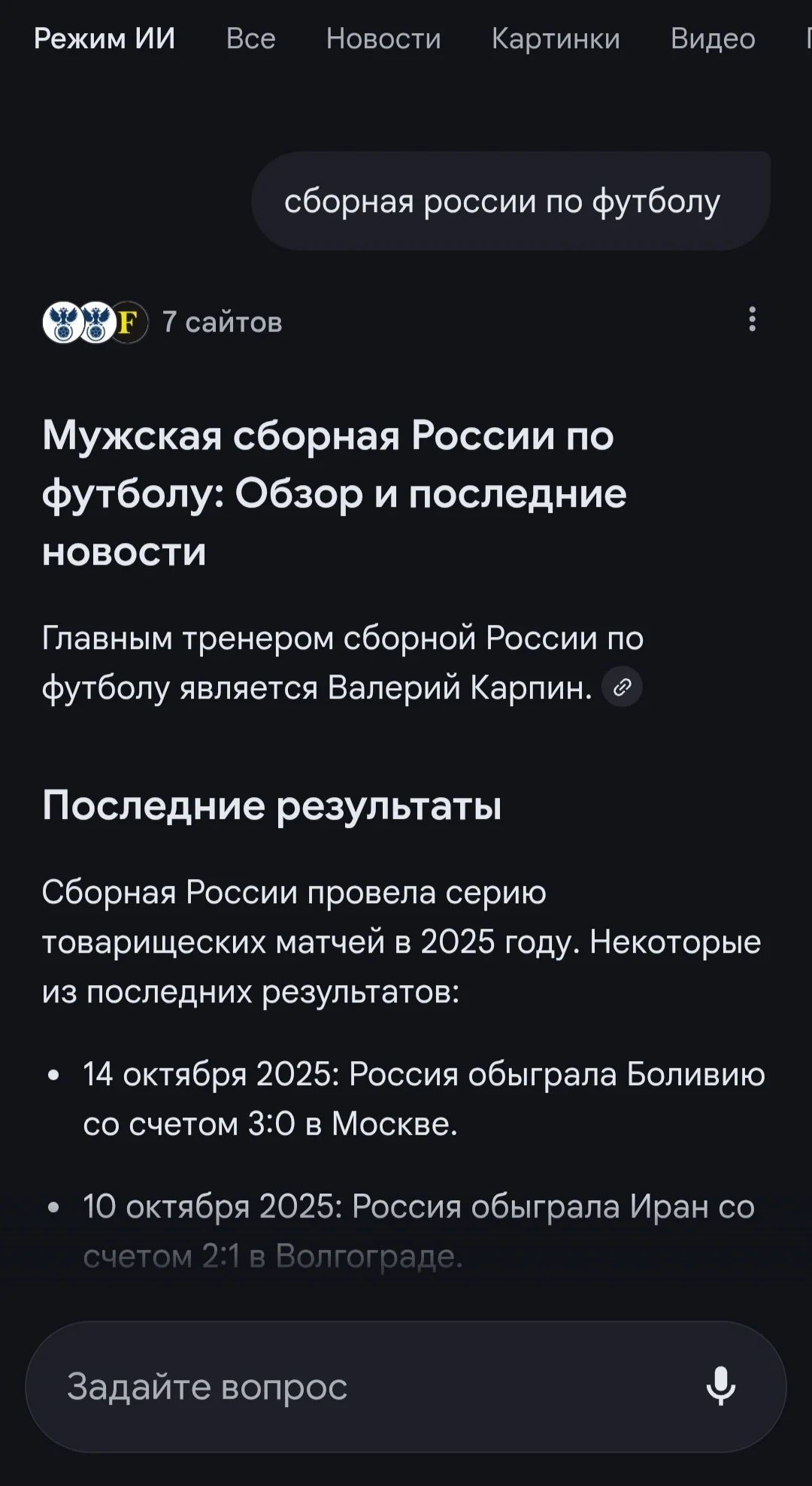Select the Режим ИИ tab
812x1486 pixels.
pyautogui.click(x=105, y=38)
